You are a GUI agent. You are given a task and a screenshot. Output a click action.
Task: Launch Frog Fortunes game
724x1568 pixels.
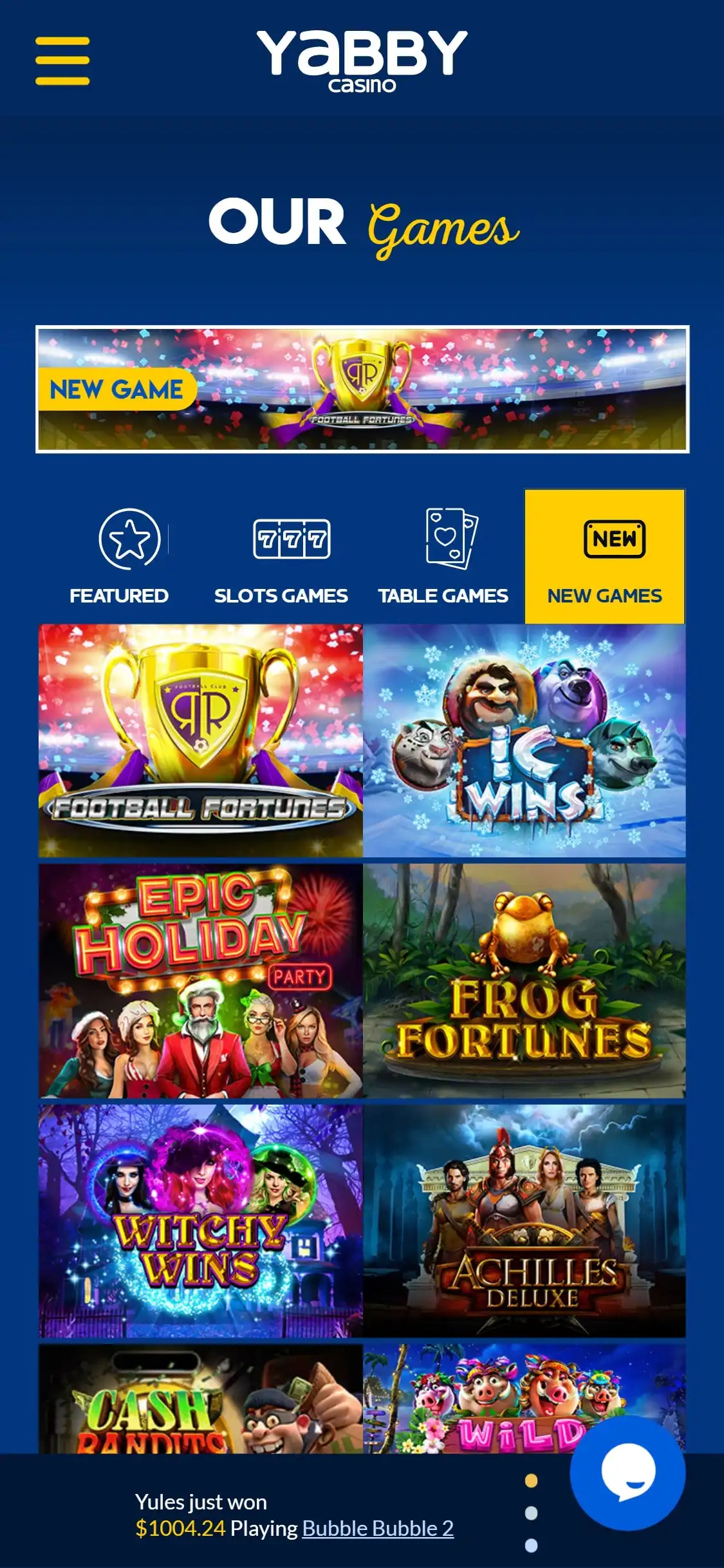[524, 980]
